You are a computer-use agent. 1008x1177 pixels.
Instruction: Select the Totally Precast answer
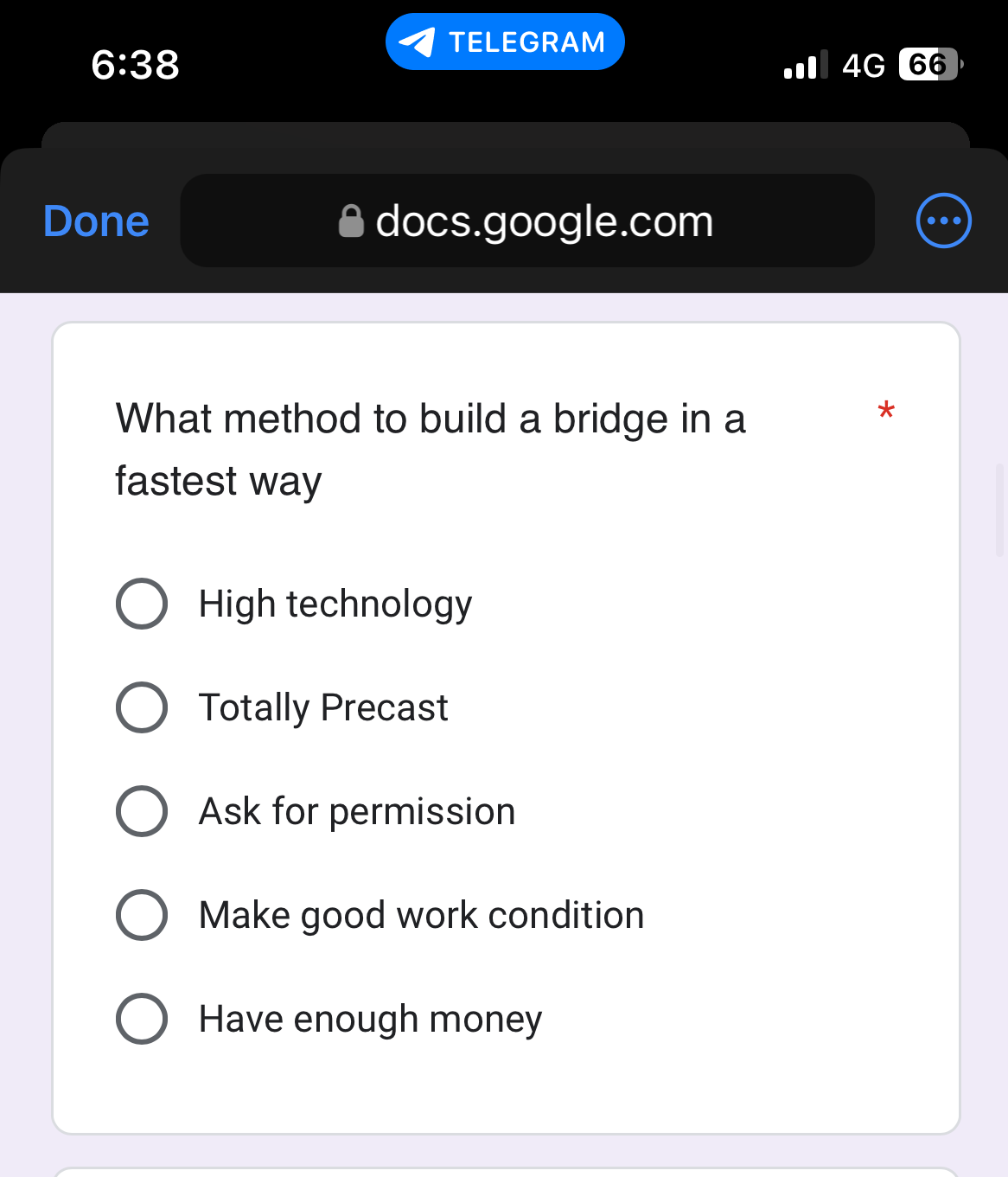(x=142, y=707)
